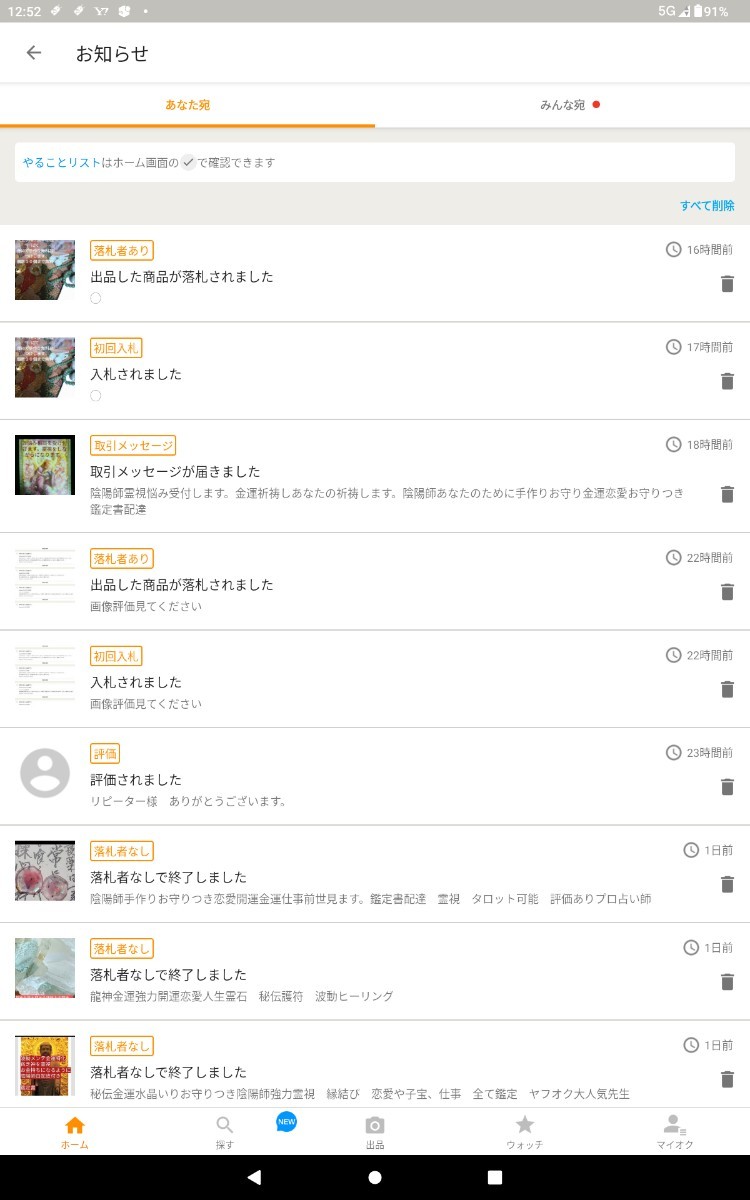Open the 龍神金運強力開運恋愛人生霊石 notification
The height and width of the screenshot is (1200, 750).
[300, 974]
